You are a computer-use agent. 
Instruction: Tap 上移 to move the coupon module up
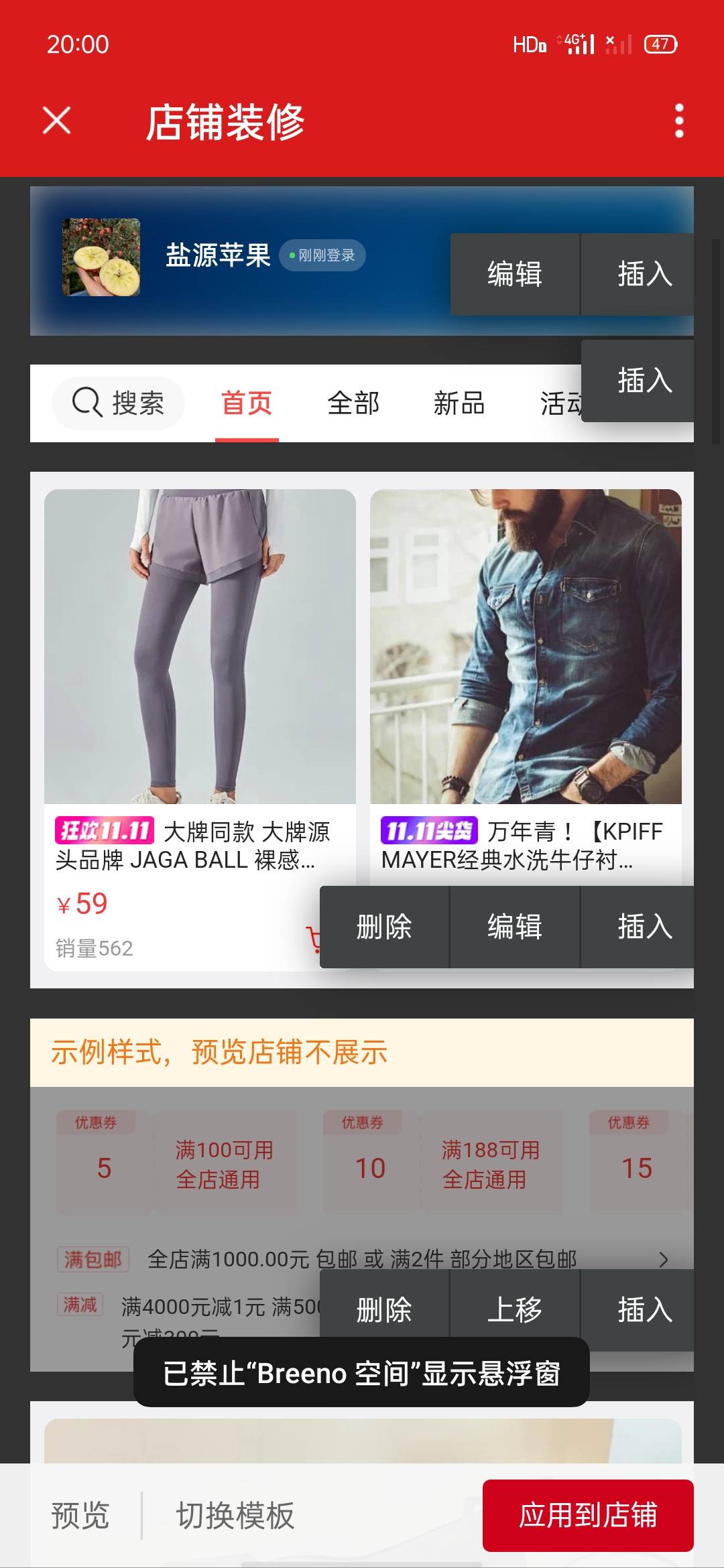[515, 1309]
